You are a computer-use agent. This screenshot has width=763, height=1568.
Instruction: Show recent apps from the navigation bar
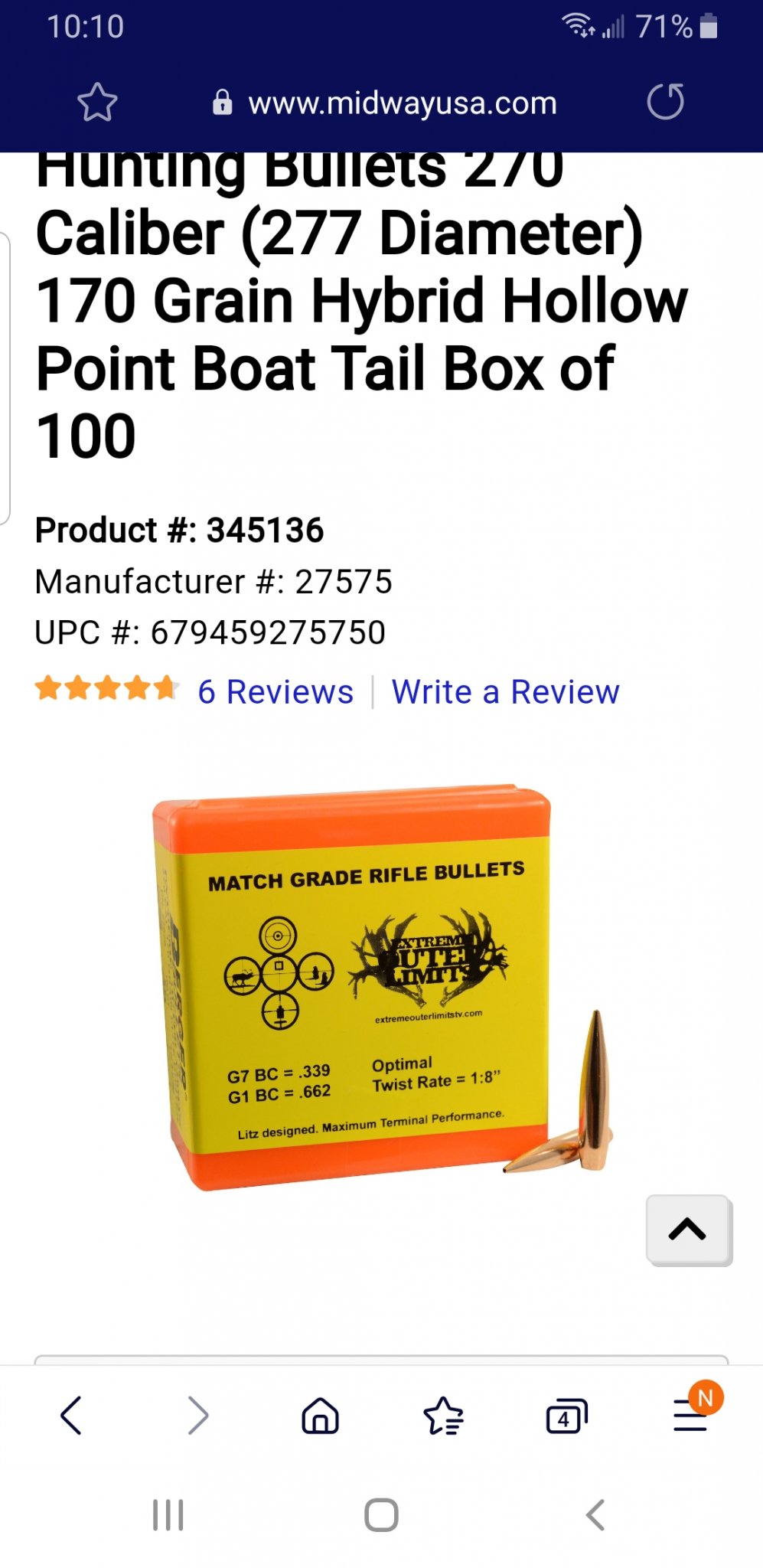coord(168,1514)
